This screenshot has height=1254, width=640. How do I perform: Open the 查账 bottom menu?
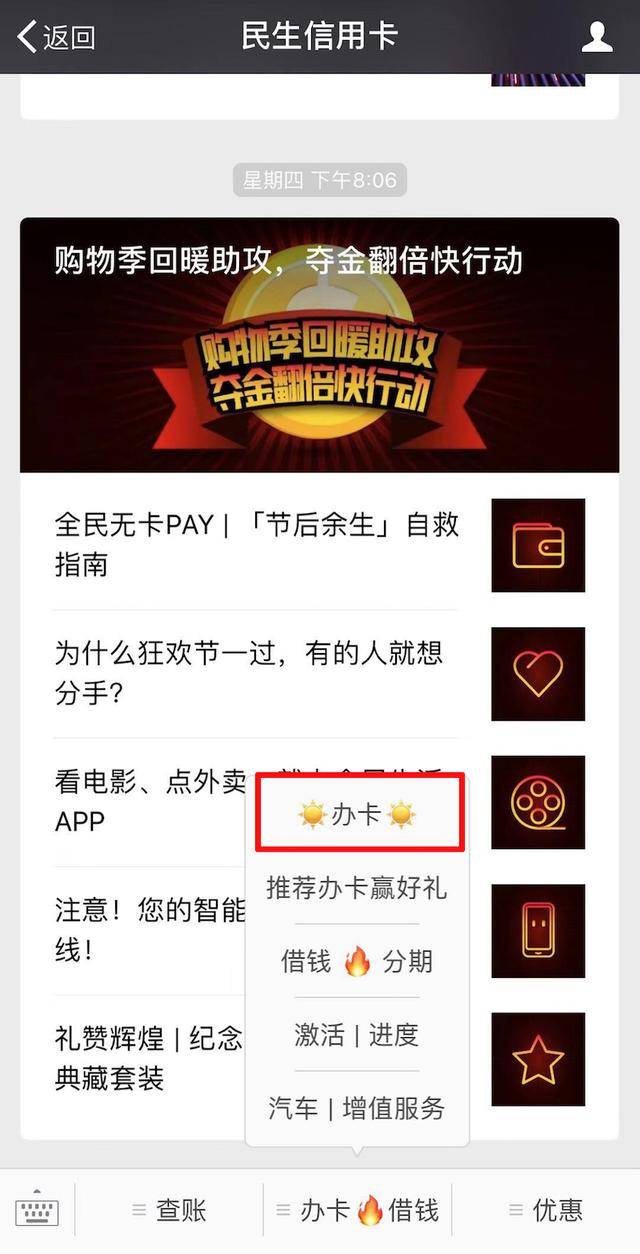169,1210
